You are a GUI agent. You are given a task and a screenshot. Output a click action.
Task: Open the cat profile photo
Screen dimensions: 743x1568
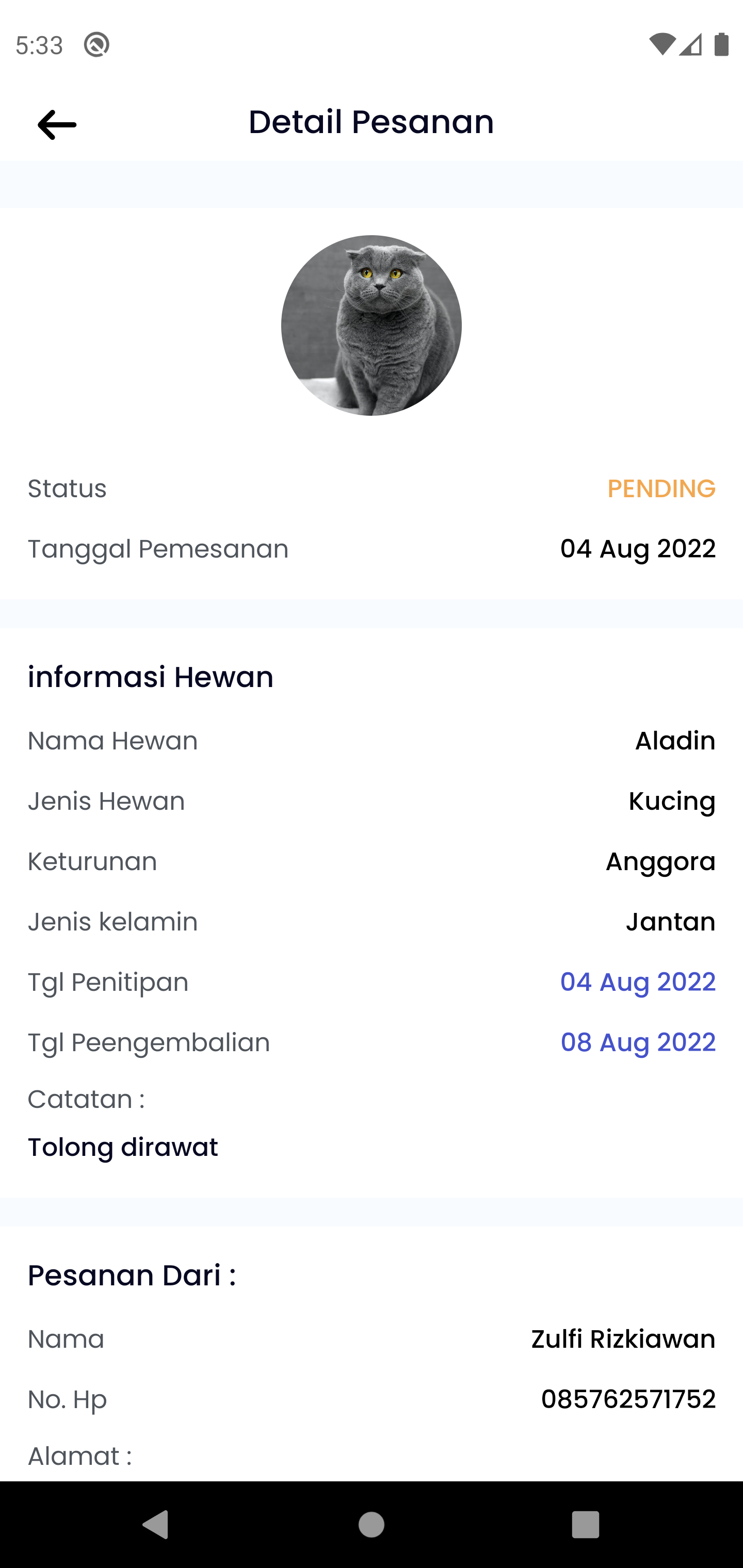point(372,325)
